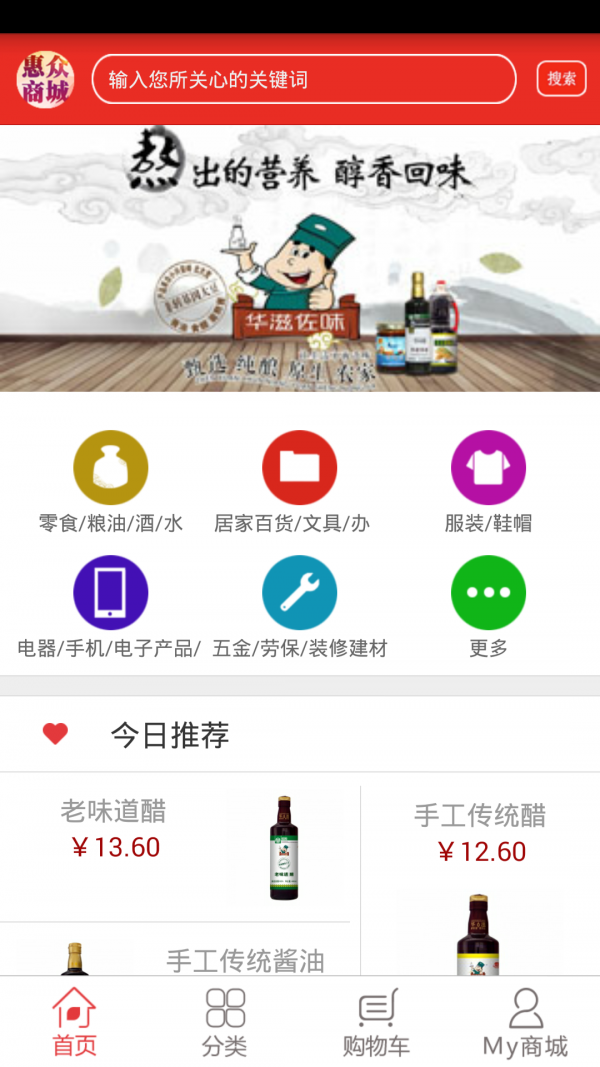This screenshot has height=1067, width=600.
Task: Browse the 电器/手机/电子产品 category
Action: (111, 605)
